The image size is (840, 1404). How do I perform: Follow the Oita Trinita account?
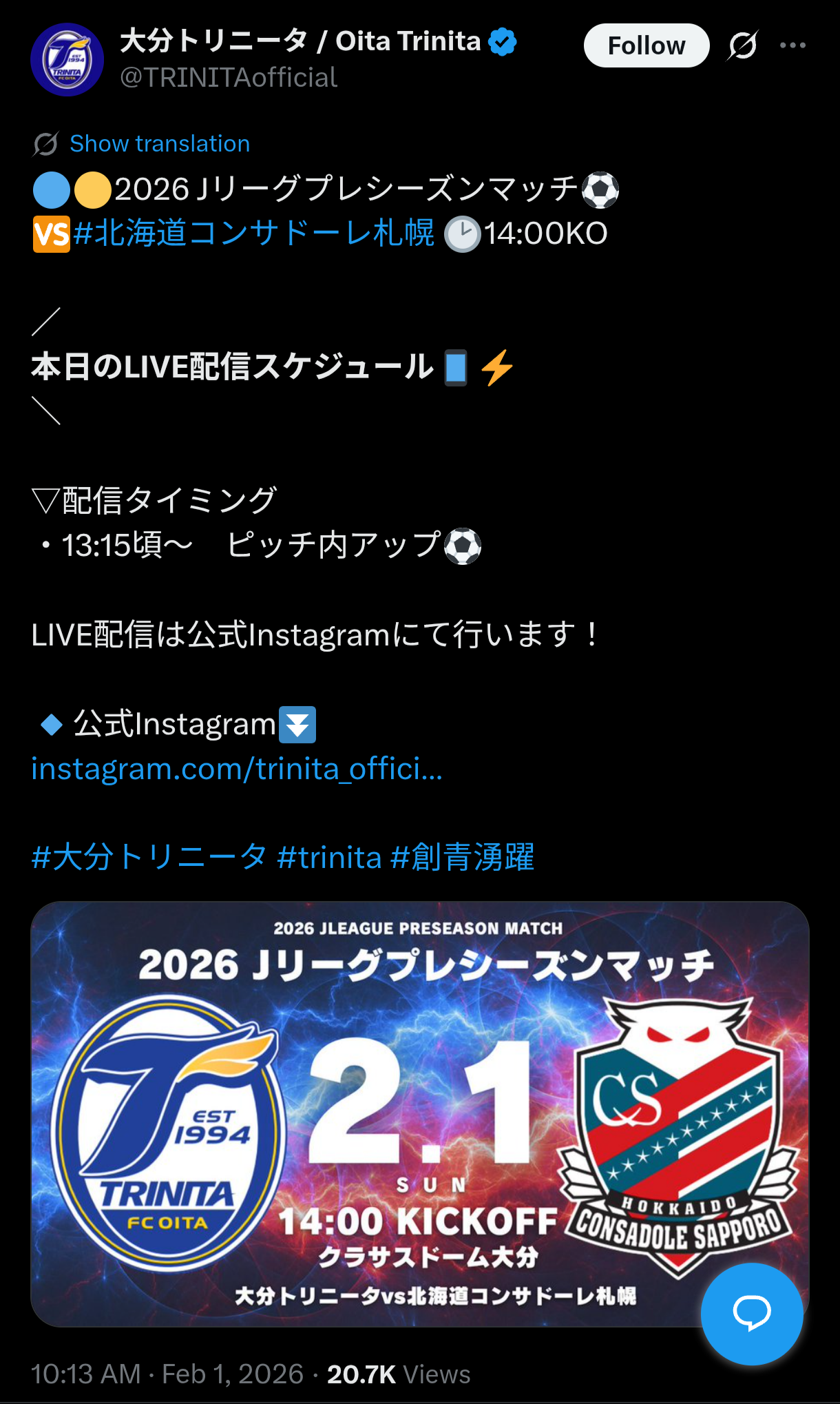646,45
